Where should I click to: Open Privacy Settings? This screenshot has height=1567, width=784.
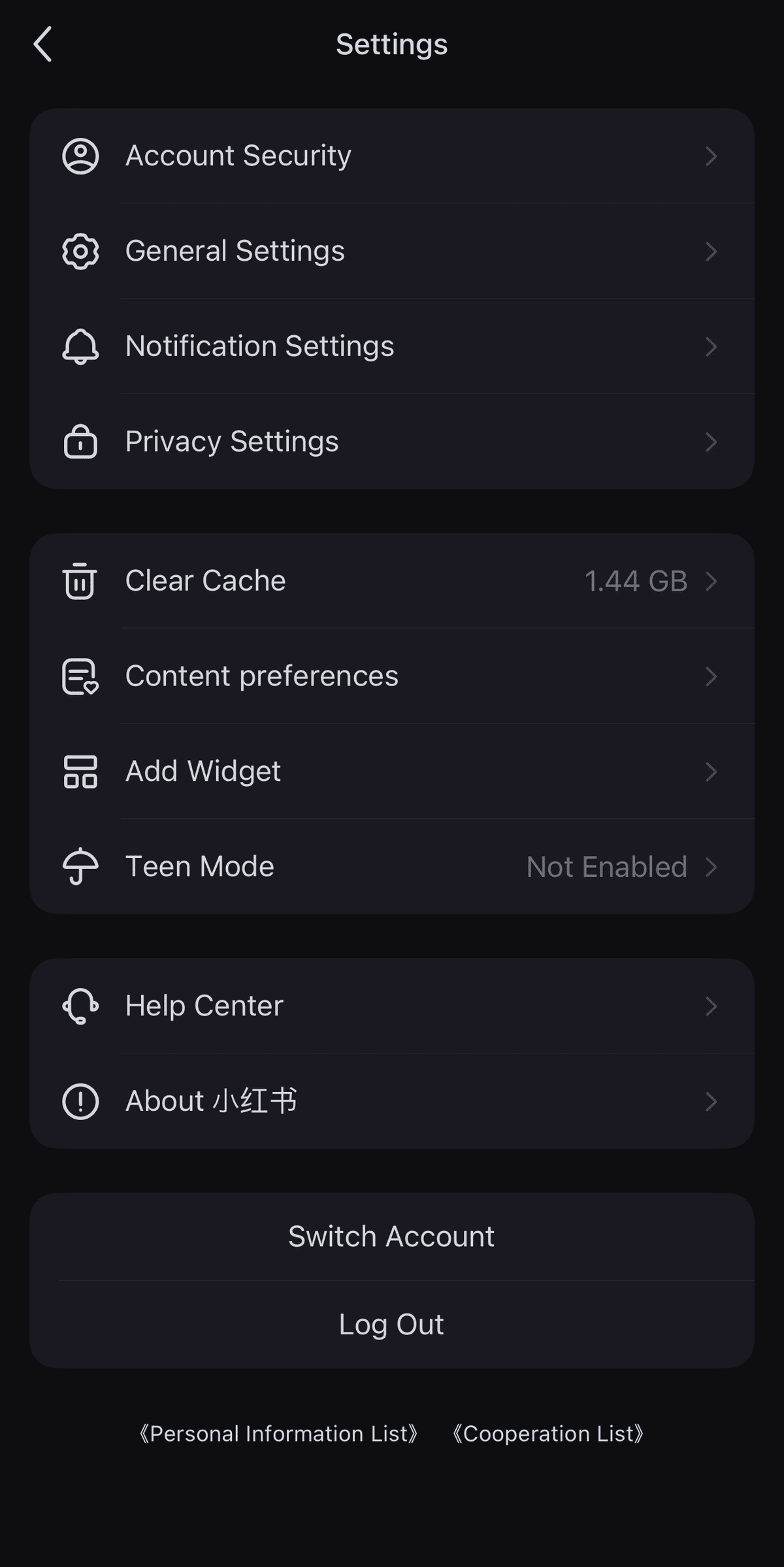(392, 442)
